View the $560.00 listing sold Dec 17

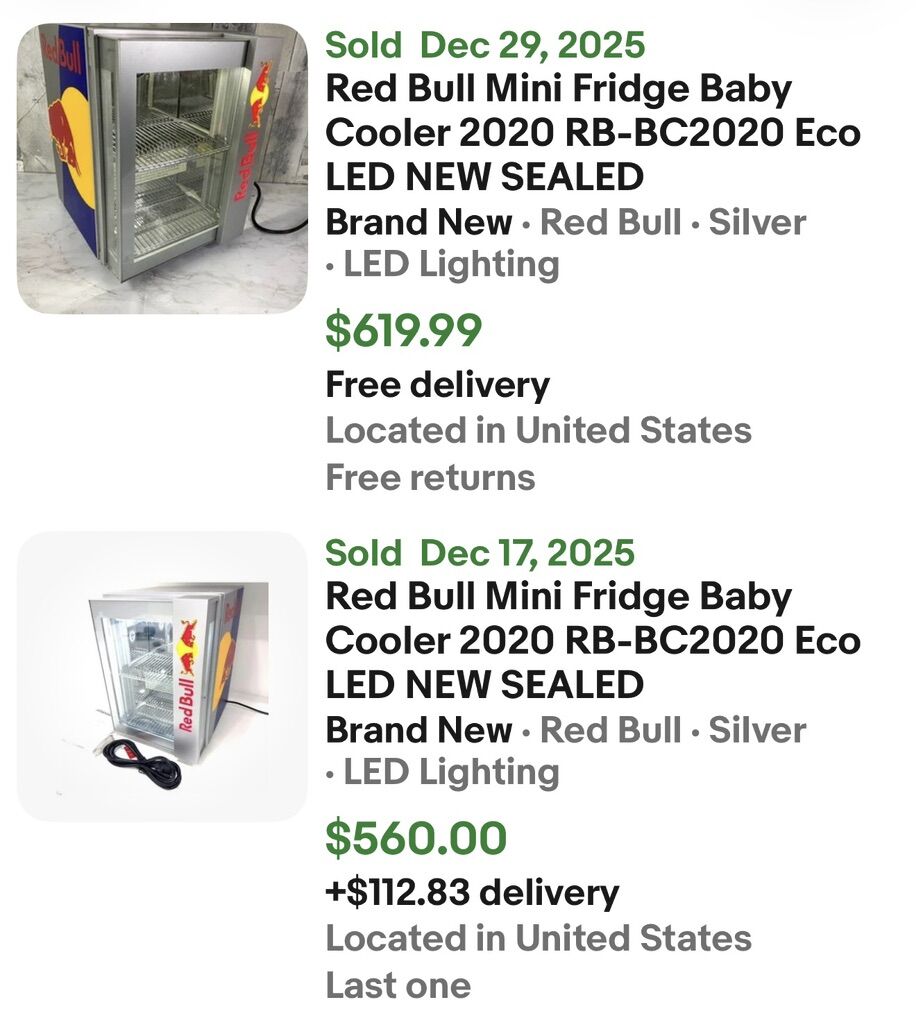tap(592, 640)
